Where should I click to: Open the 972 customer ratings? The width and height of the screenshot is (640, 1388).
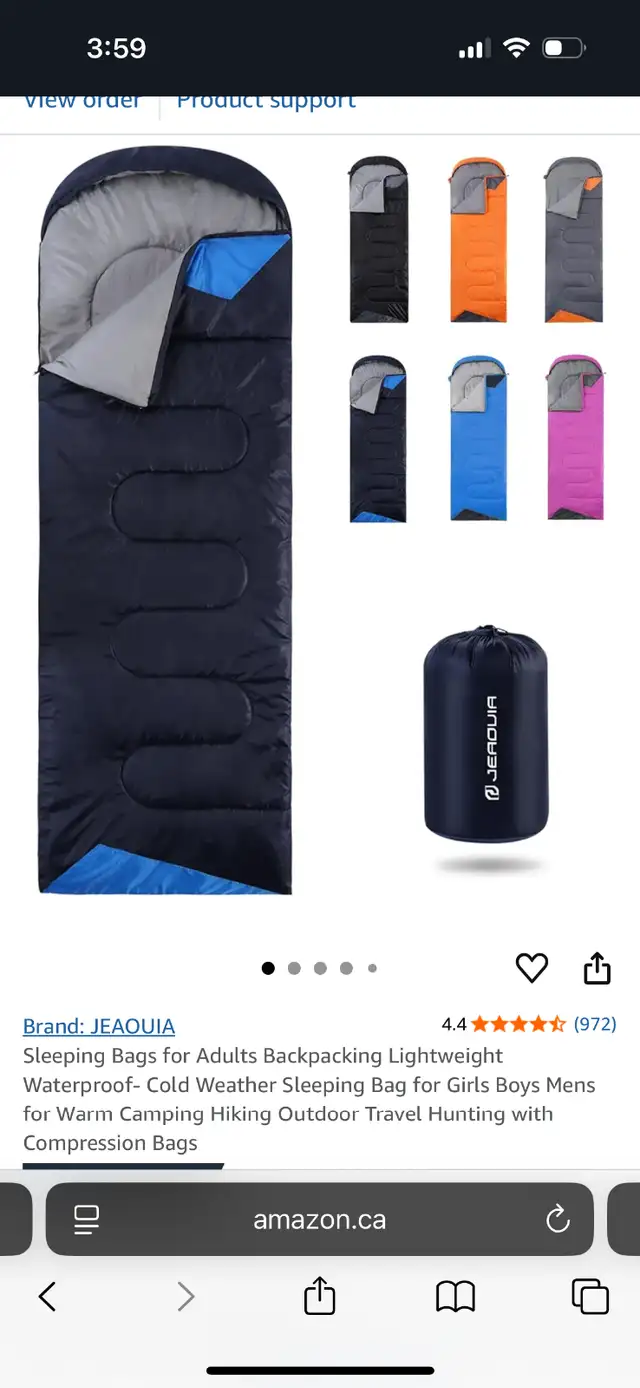pyautogui.click(x=595, y=1024)
